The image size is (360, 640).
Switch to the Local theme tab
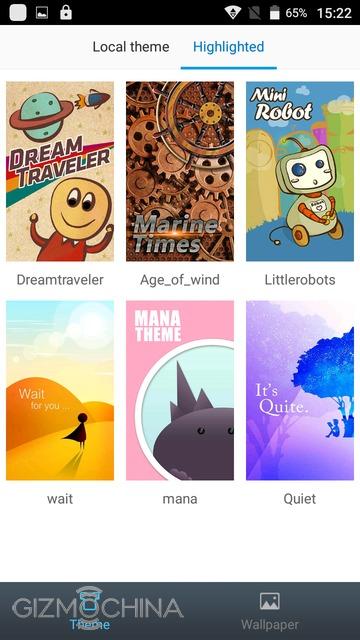pos(131,47)
